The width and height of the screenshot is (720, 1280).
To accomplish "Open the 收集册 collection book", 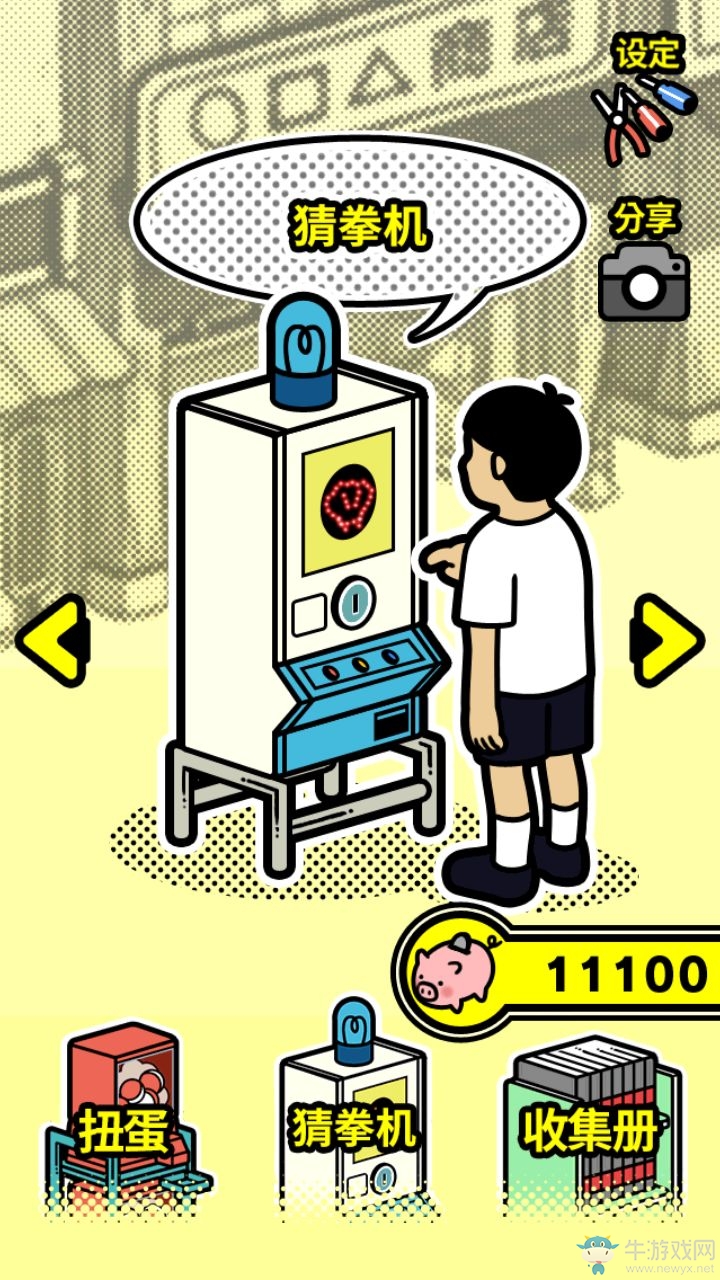I will pos(592,1125).
